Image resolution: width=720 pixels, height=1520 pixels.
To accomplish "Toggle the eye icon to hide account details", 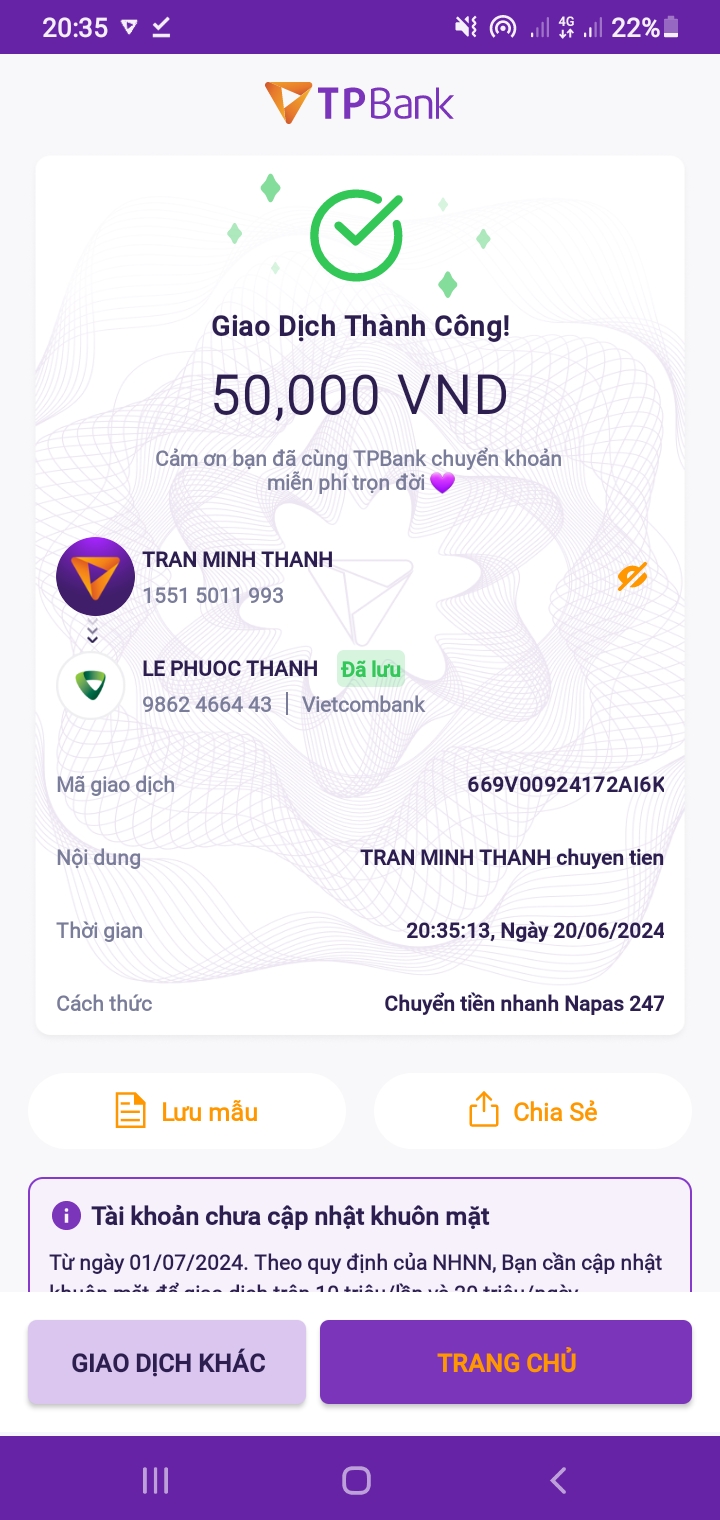I will tap(632, 577).
